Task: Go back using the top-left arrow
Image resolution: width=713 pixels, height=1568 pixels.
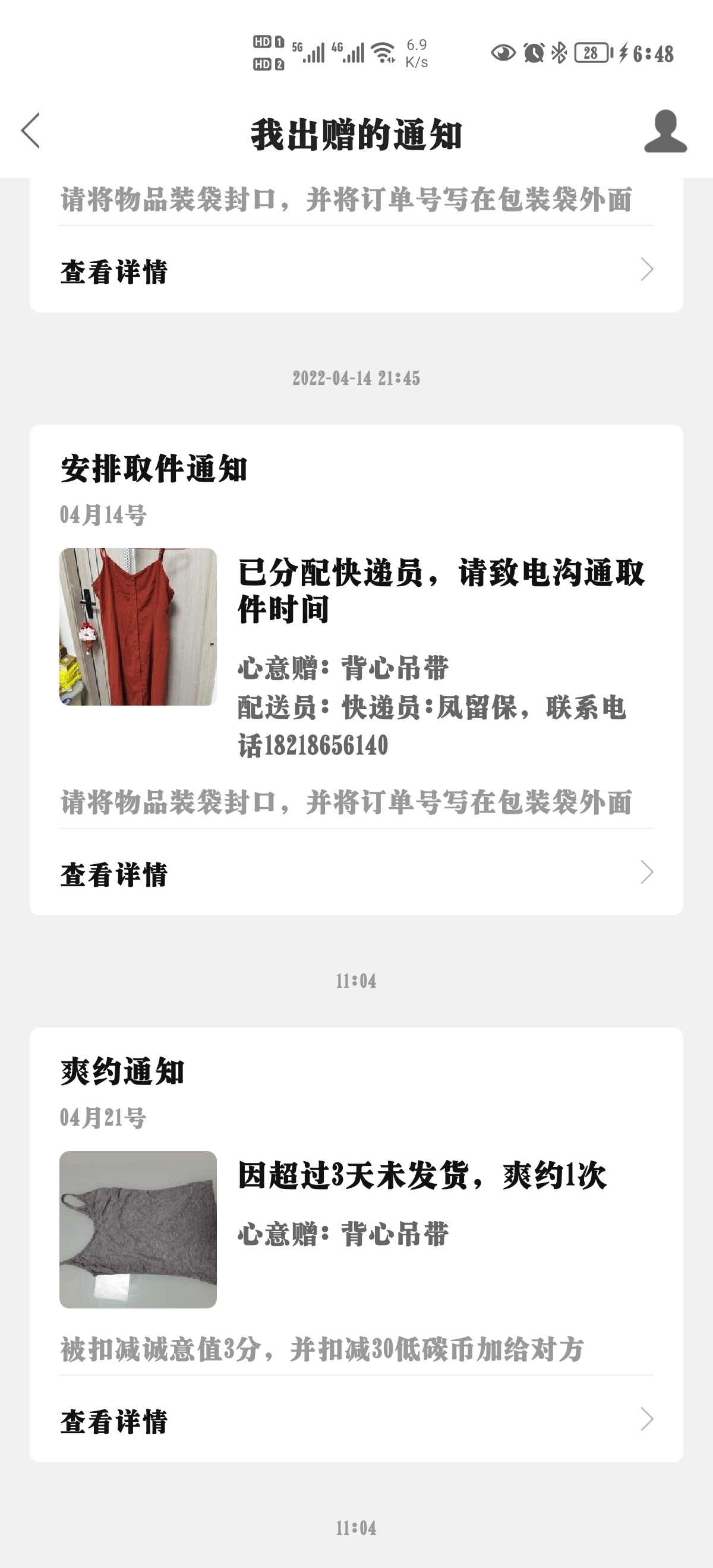Action: [30, 130]
